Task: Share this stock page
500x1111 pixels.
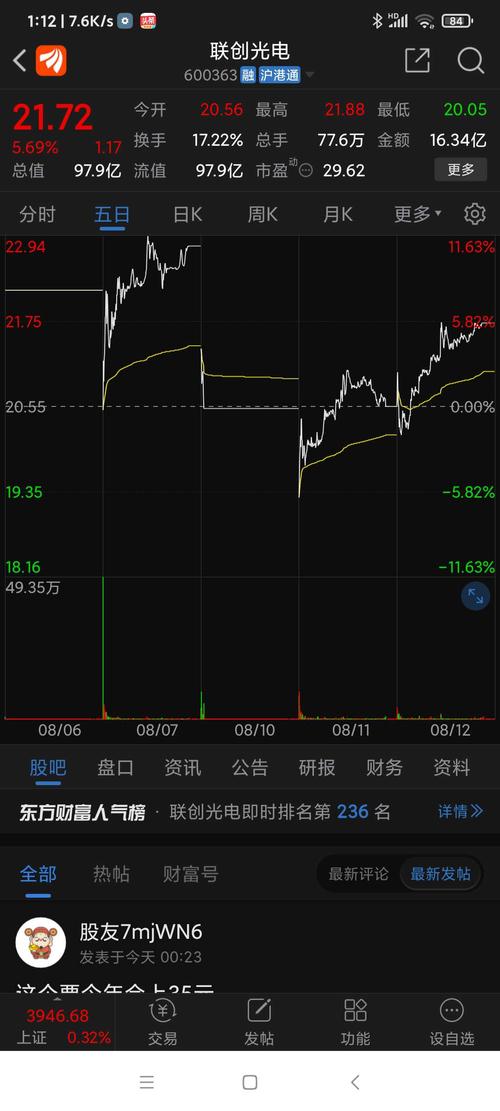Action: click(x=417, y=60)
